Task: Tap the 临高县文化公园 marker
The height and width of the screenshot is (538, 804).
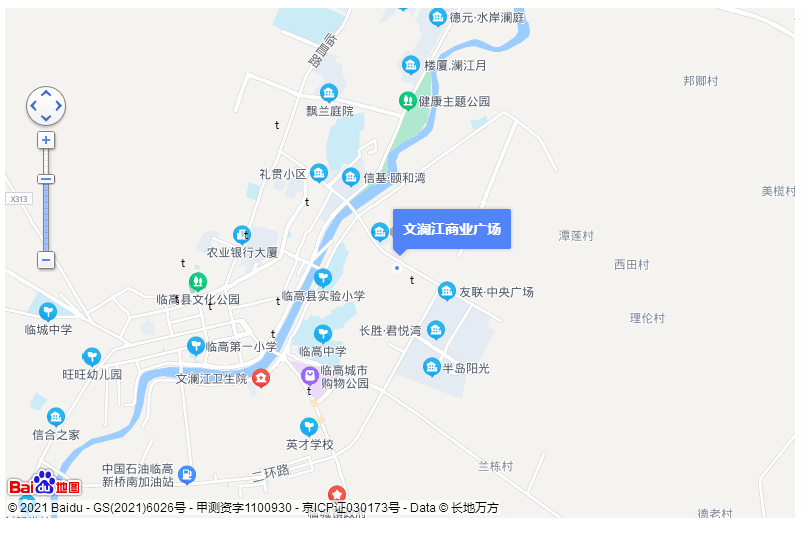Action: click(198, 281)
